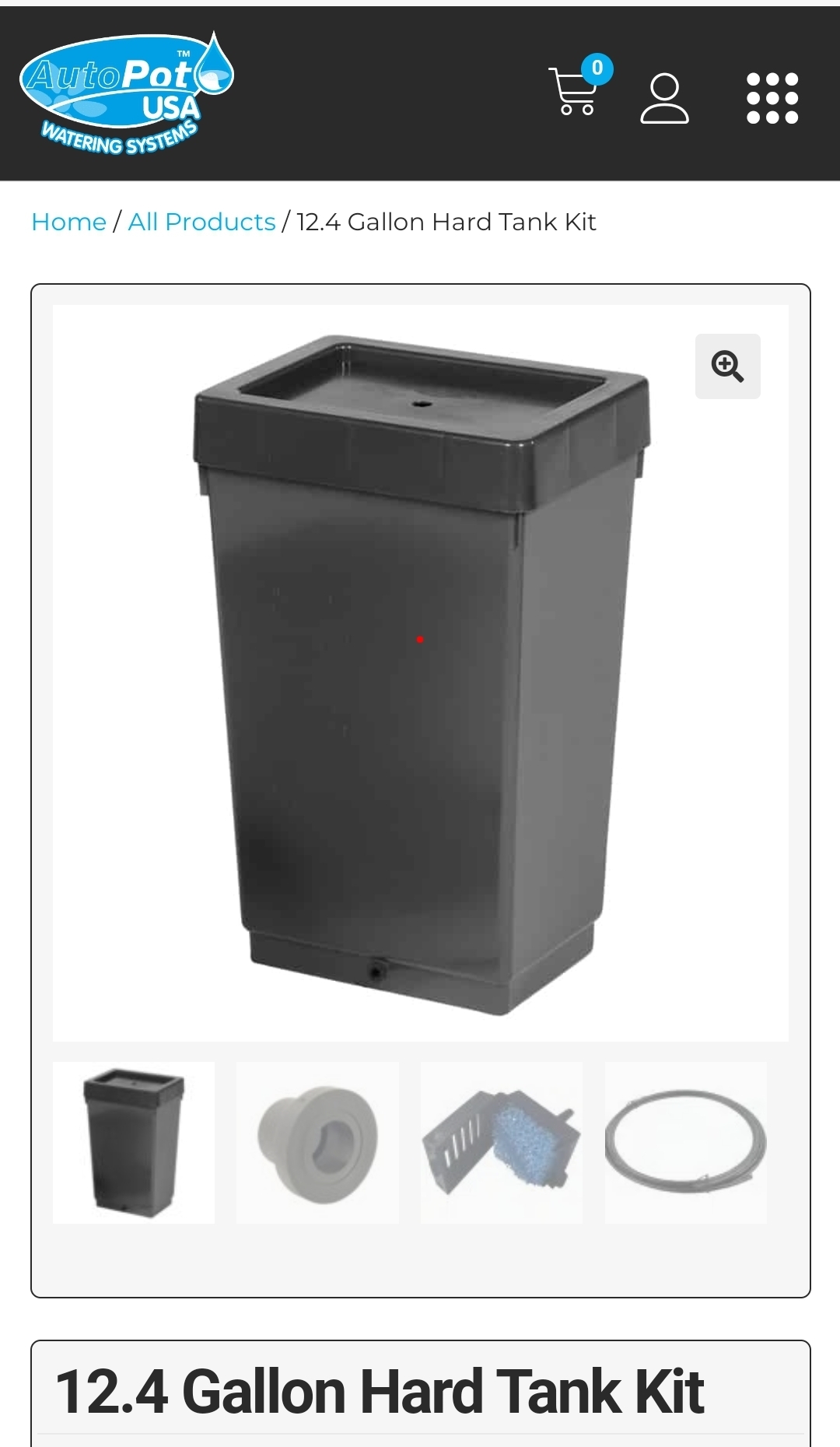Open the shopping cart
Screen dimensions: 840x1447
tap(577, 90)
